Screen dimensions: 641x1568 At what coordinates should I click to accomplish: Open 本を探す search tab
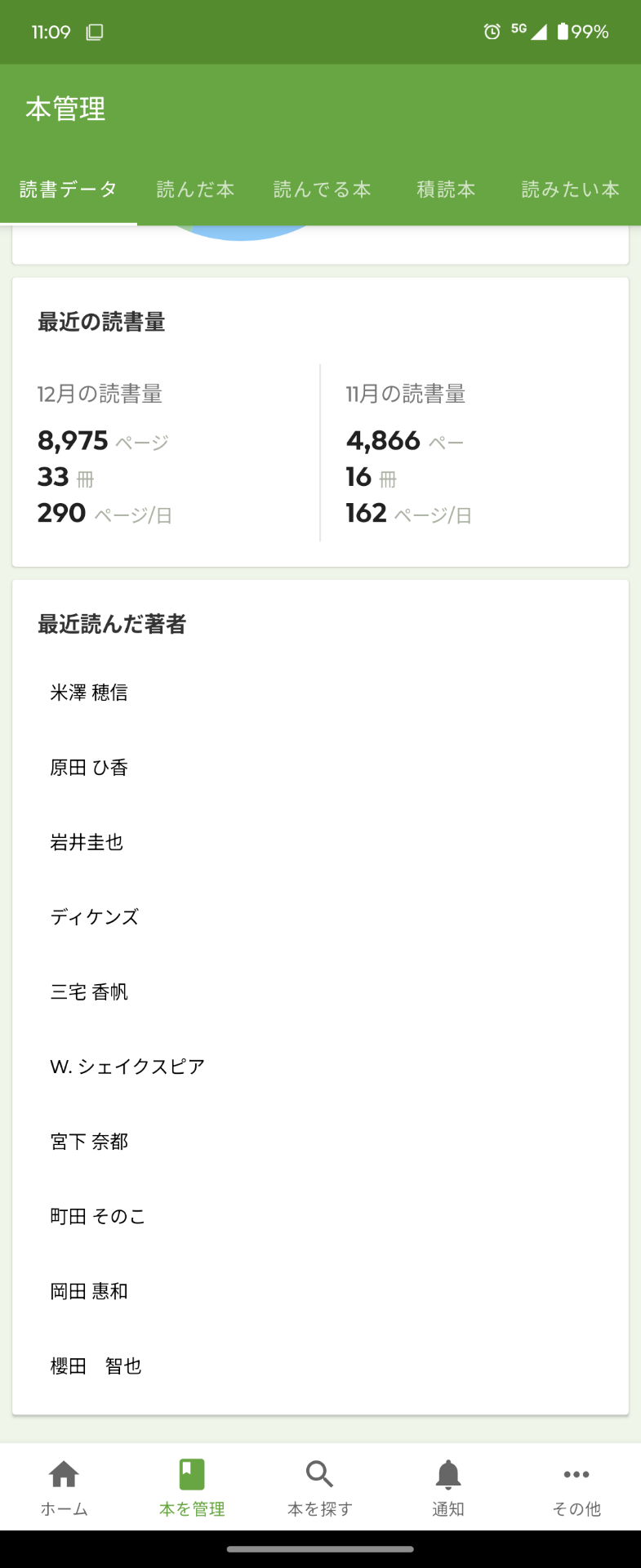[x=320, y=1488]
